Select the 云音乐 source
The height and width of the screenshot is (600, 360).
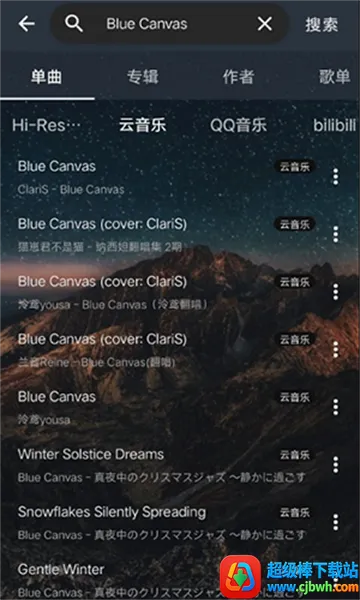[143, 126]
